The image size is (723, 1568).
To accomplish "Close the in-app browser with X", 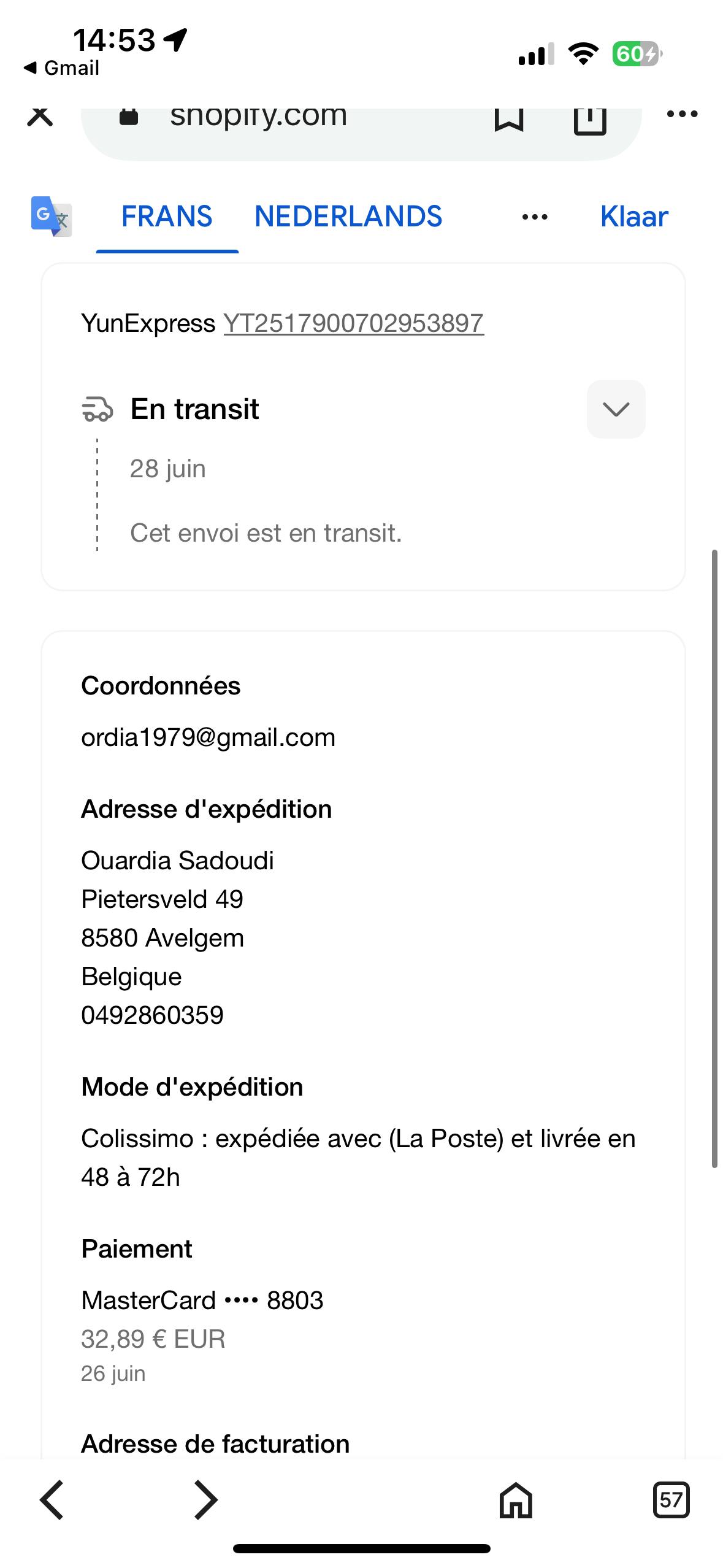I will coord(40,115).
